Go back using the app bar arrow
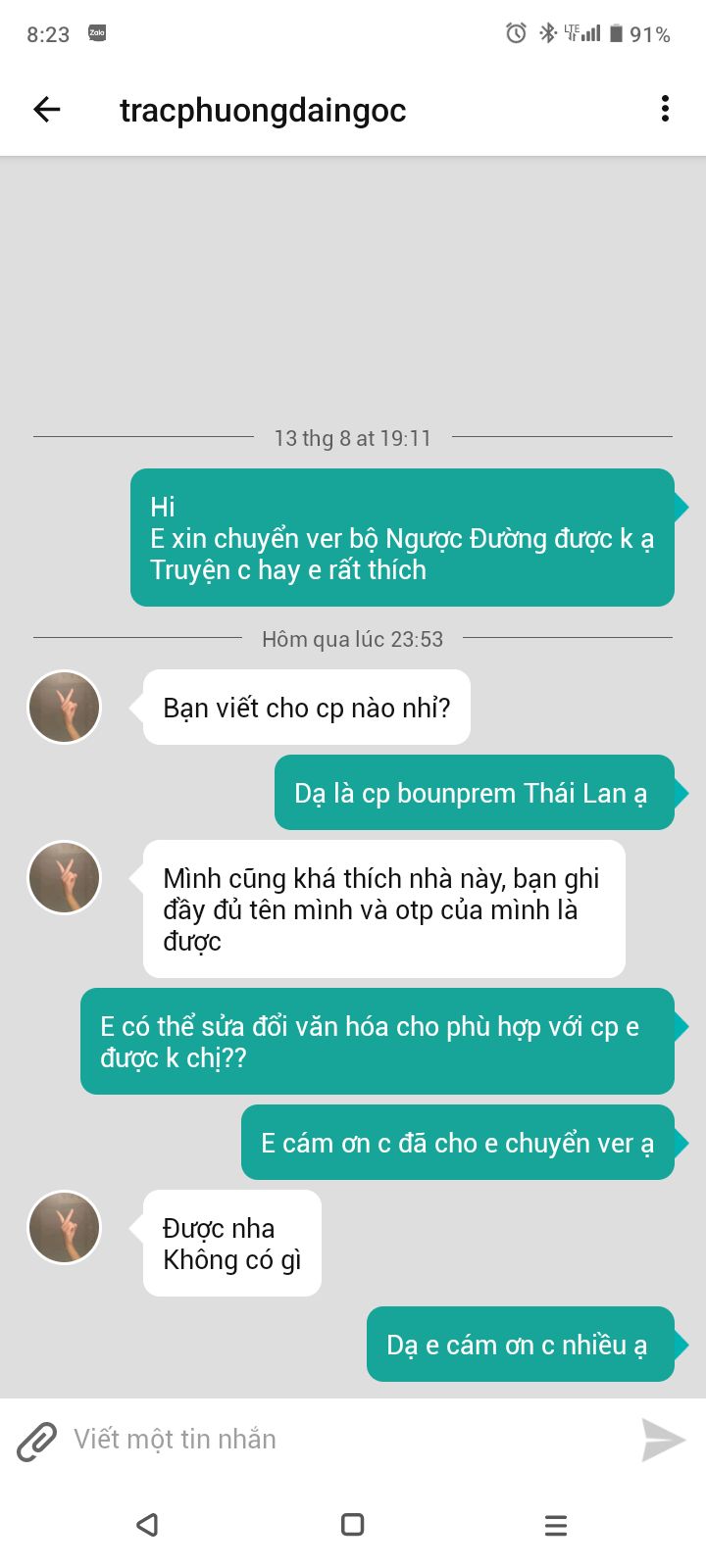Image resolution: width=706 pixels, height=1568 pixels. pyautogui.click(x=47, y=110)
